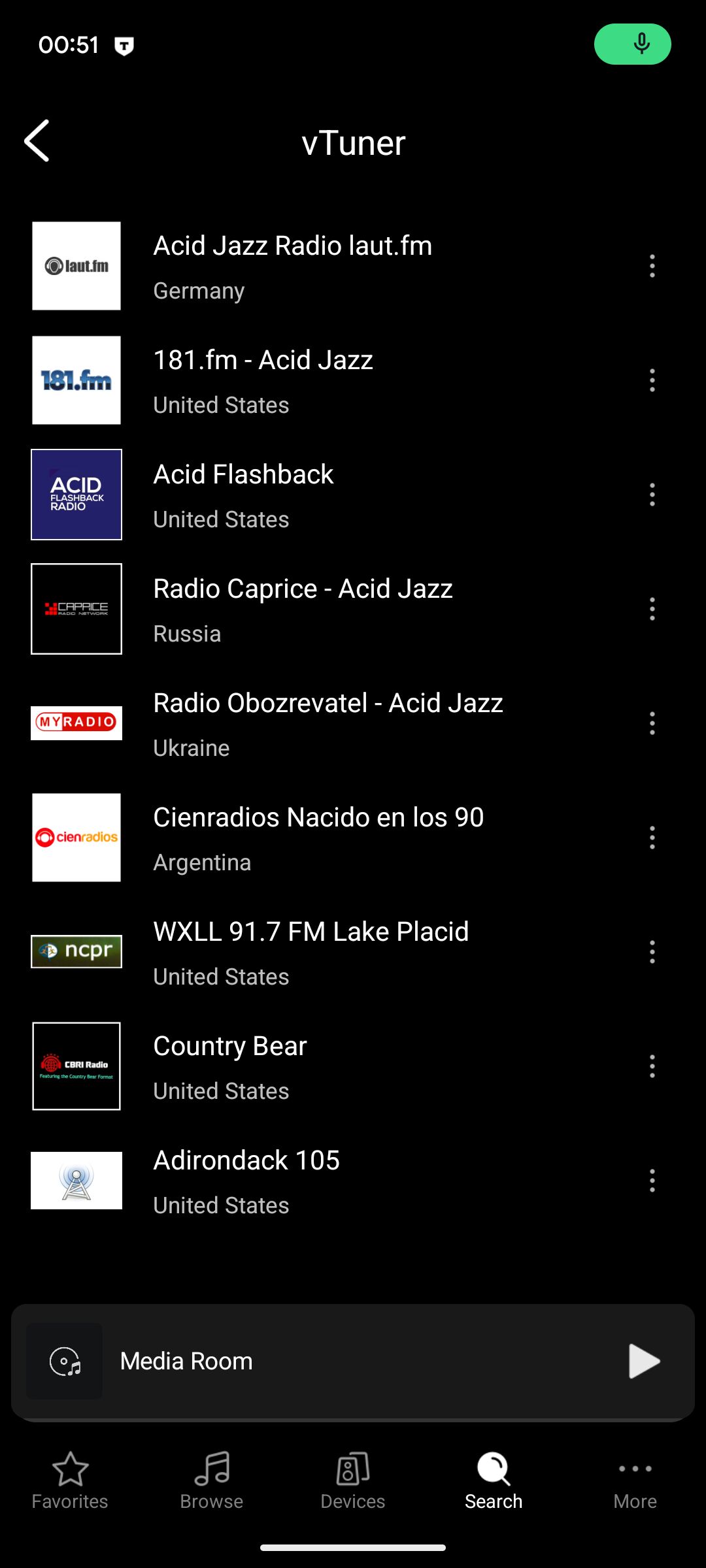Viewport: 706px width, 1568px height.
Task: Start playback in Media Room
Action: (644, 1361)
